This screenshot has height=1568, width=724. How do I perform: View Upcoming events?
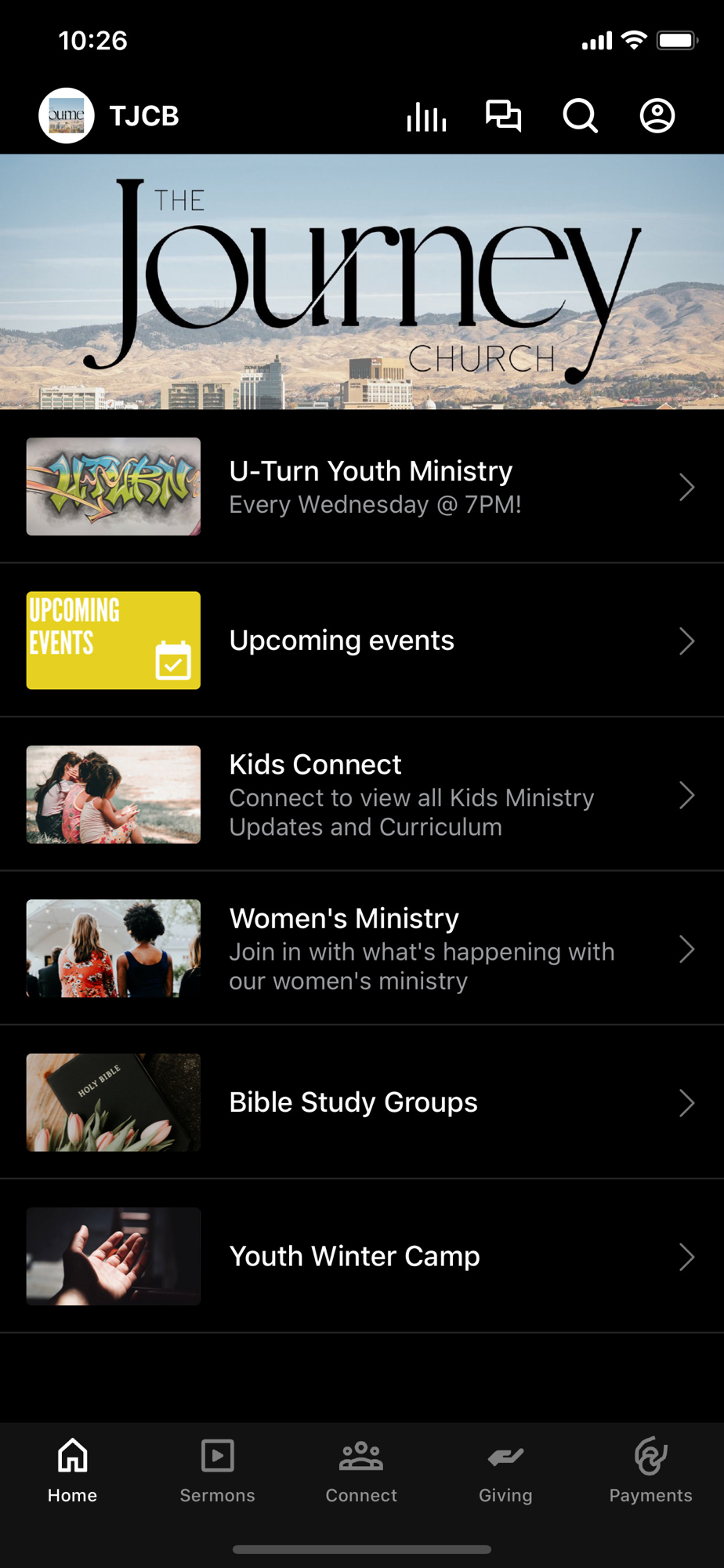point(362,641)
